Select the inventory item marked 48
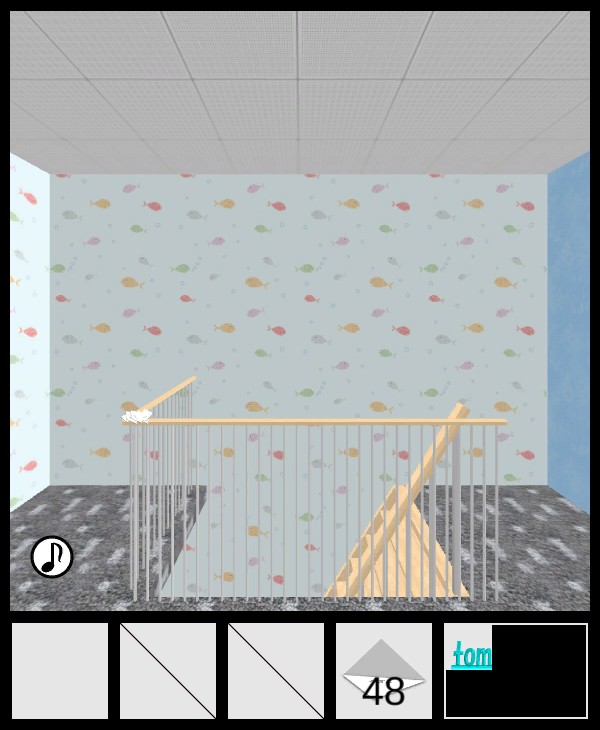This screenshot has height=730, width=600. click(384, 671)
